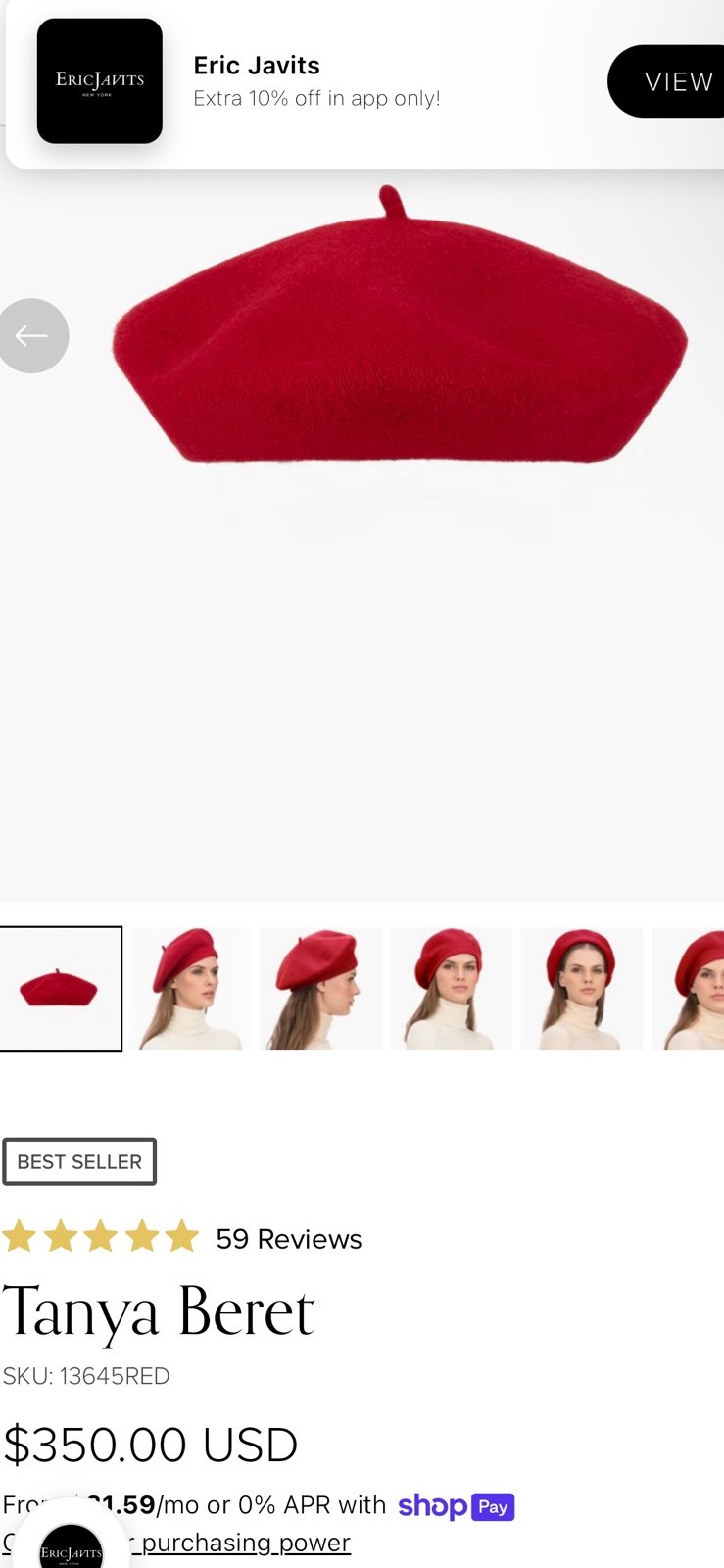Select the BEST SELLER badge
Screen dimensions: 724x1568
click(x=79, y=1161)
